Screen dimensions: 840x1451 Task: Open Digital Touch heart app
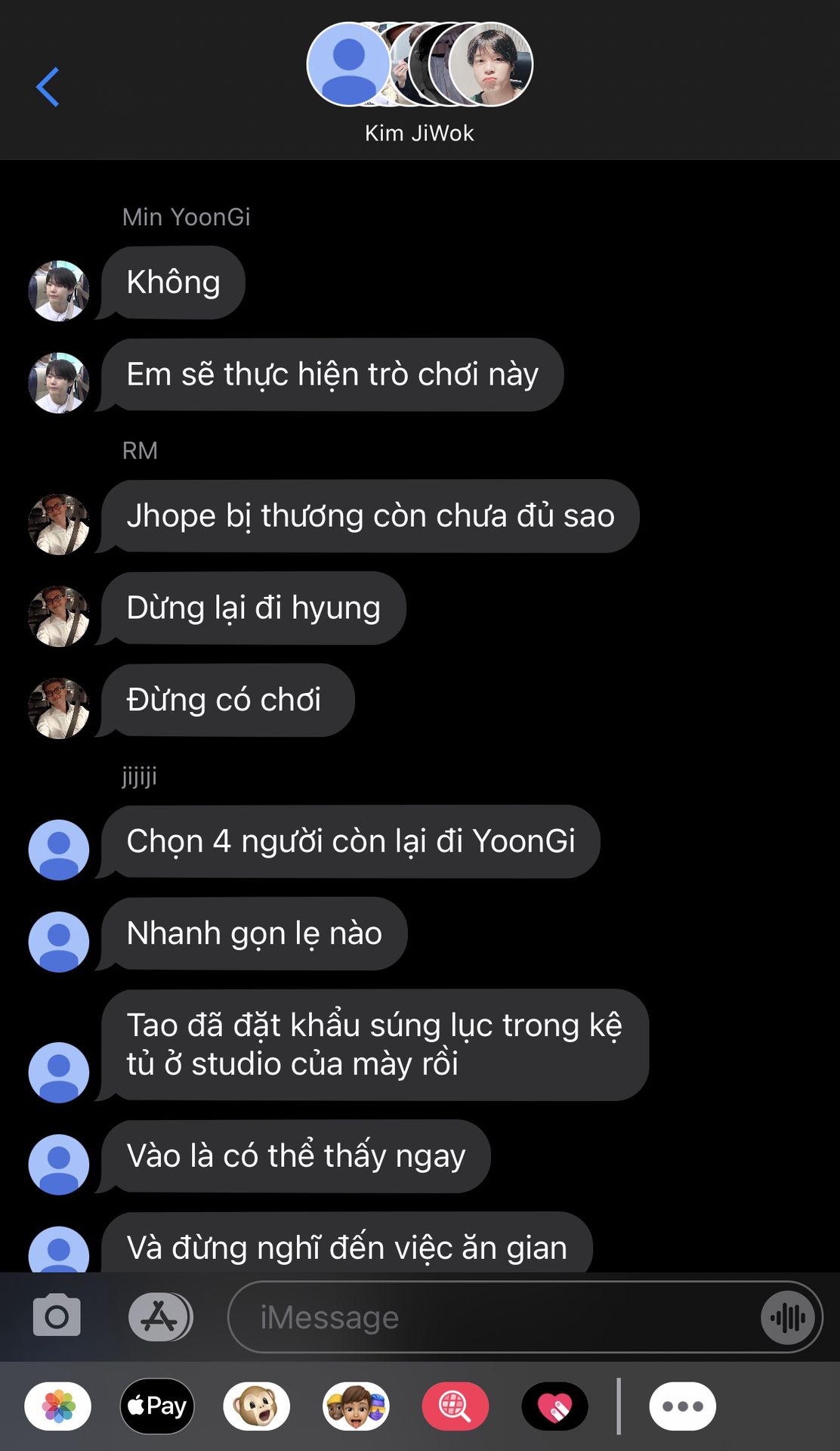554,1406
